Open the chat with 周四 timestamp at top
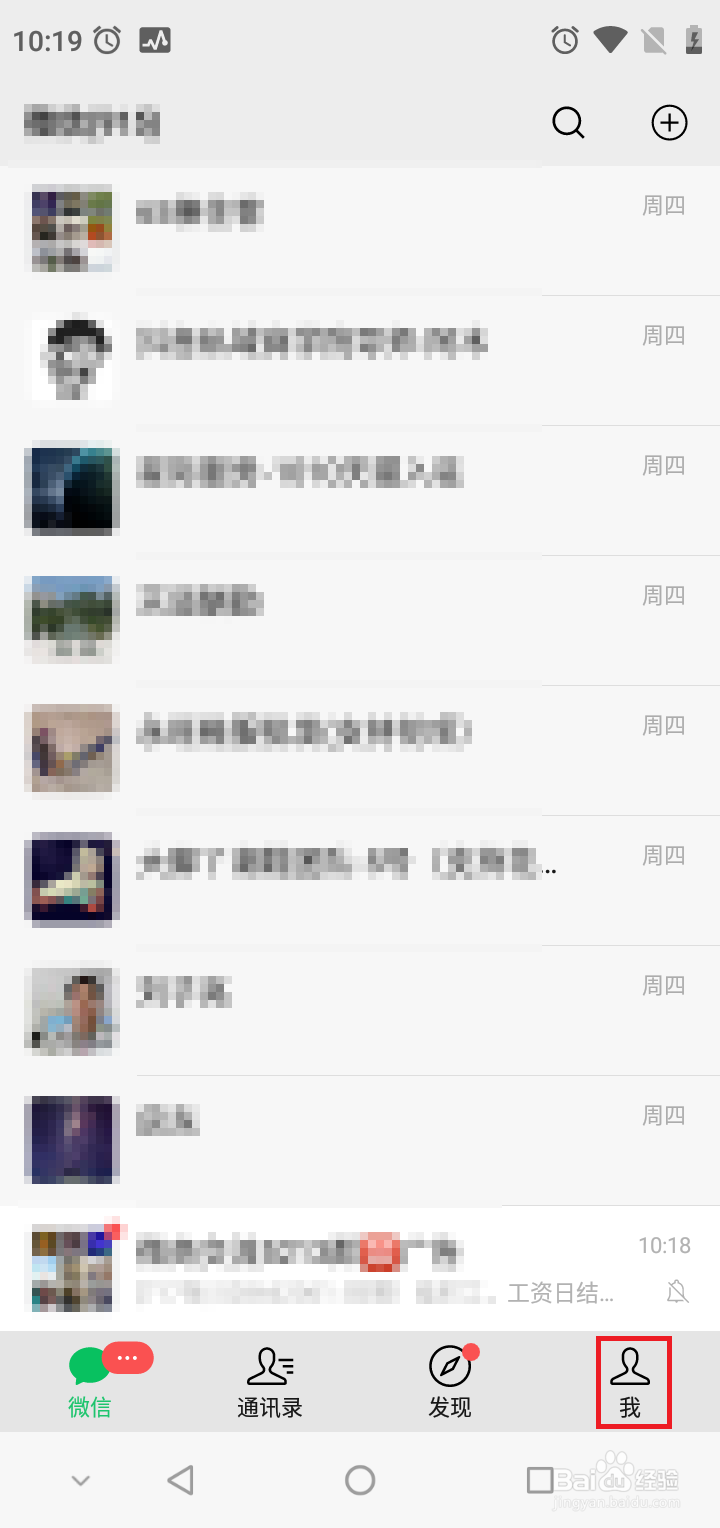The image size is (720, 1528). (360, 230)
